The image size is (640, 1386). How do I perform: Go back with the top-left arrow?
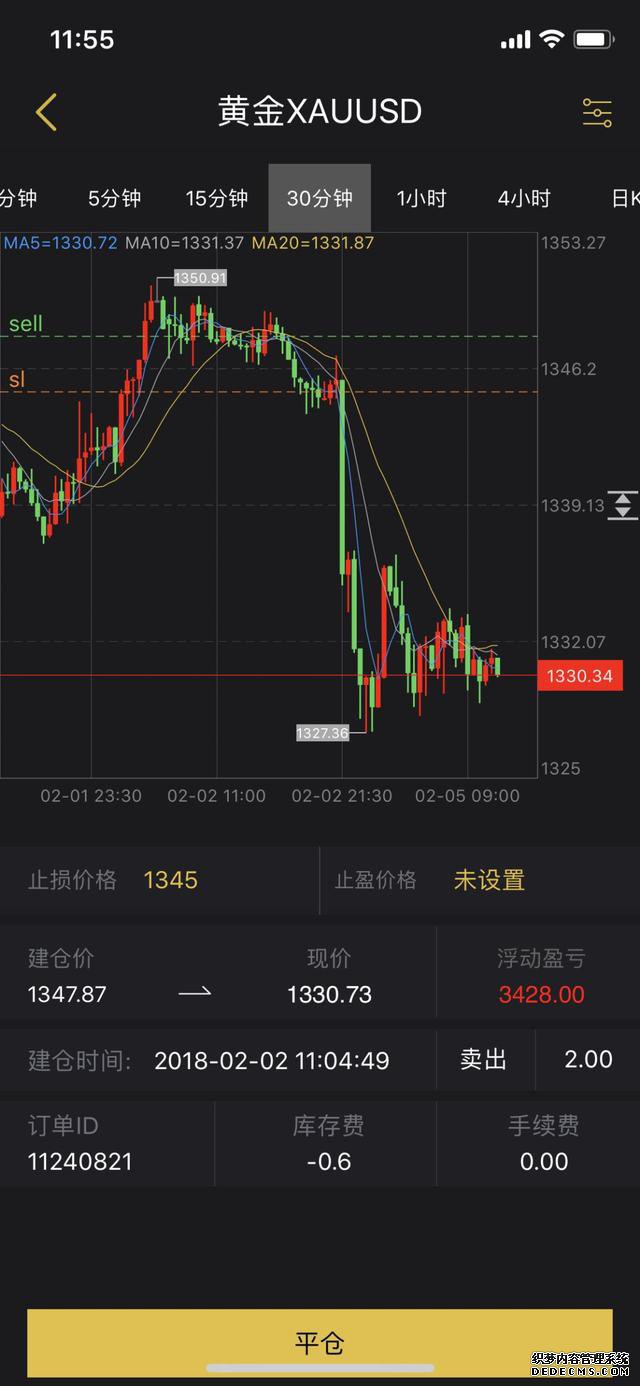(x=46, y=112)
